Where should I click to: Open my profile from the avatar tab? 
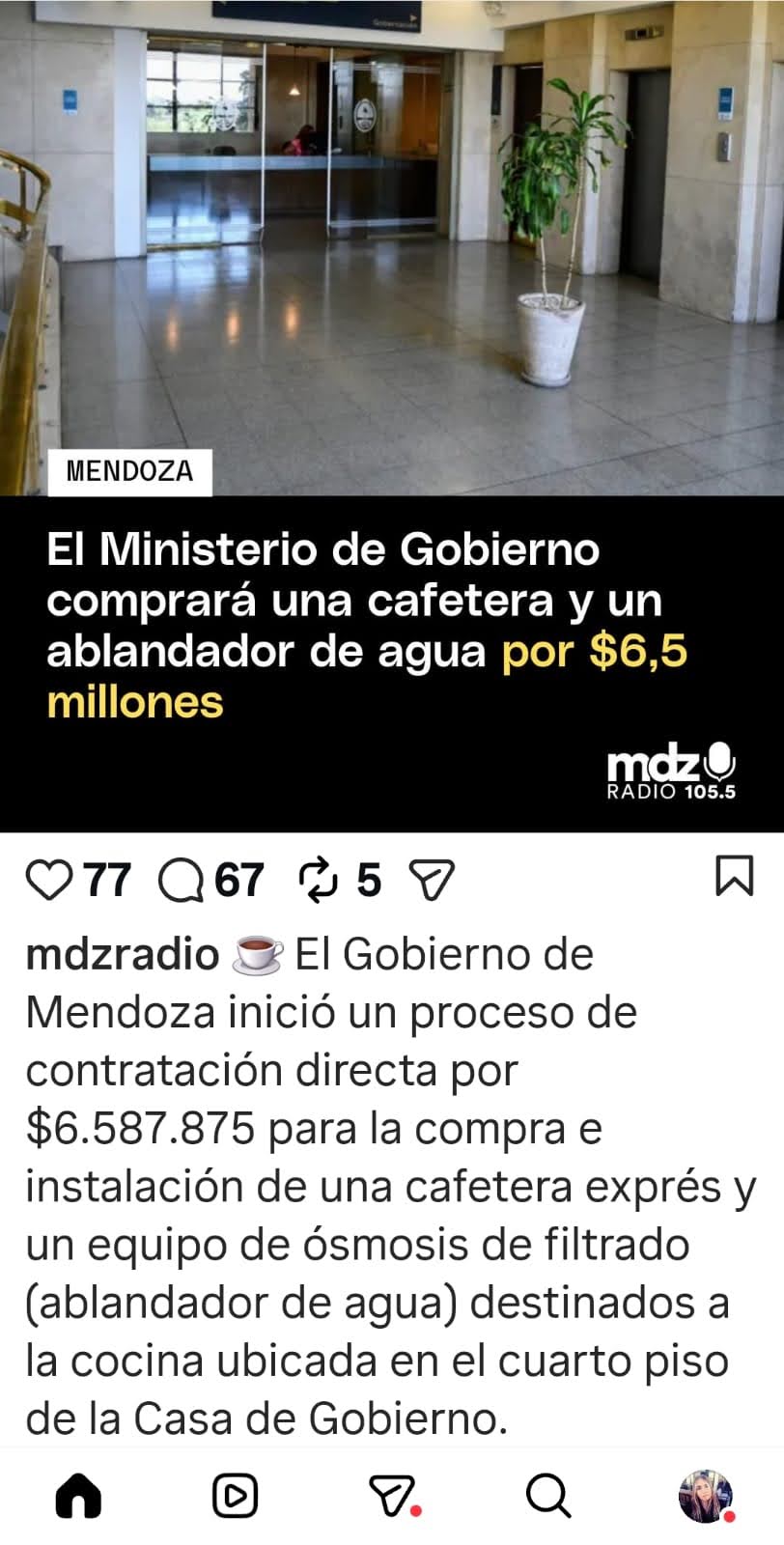coord(705,1497)
